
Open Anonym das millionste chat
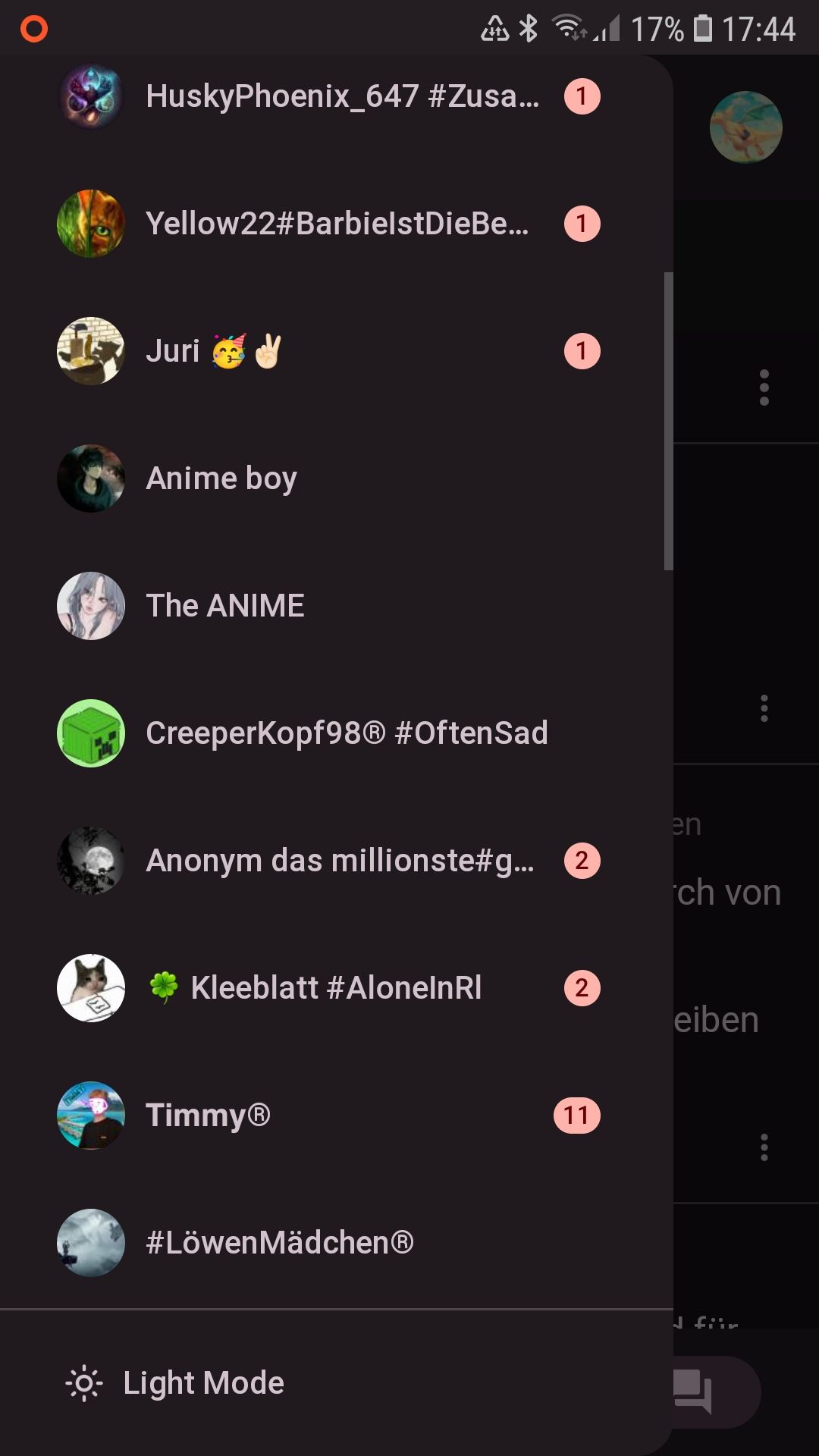(340, 861)
